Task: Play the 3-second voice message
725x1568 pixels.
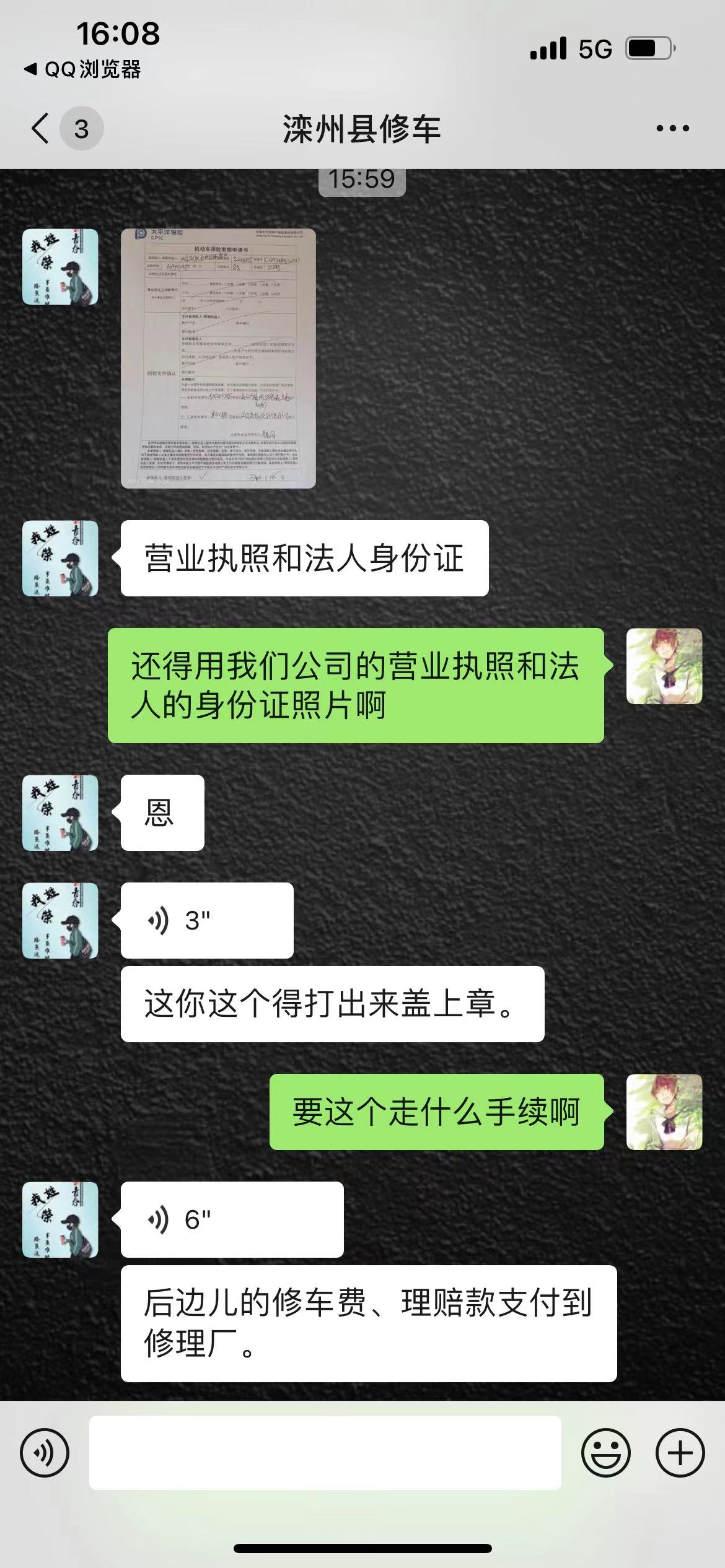Action: tap(207, 921)
